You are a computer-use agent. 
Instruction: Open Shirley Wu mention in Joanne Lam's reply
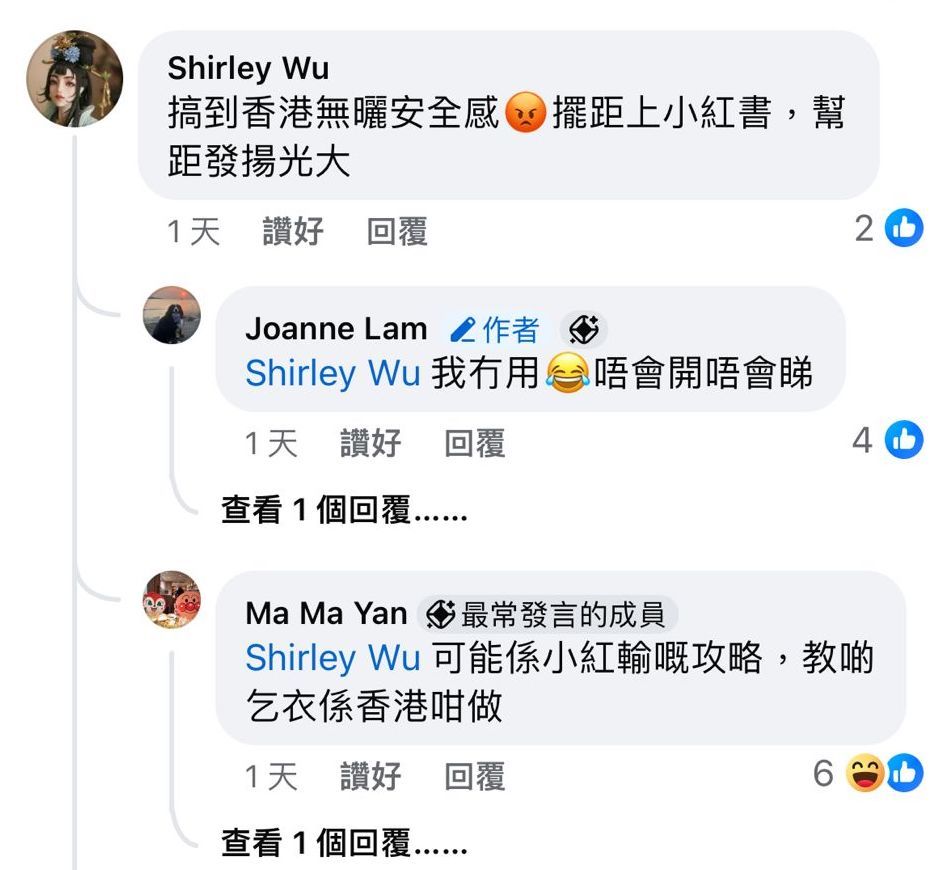click(332, 373)
